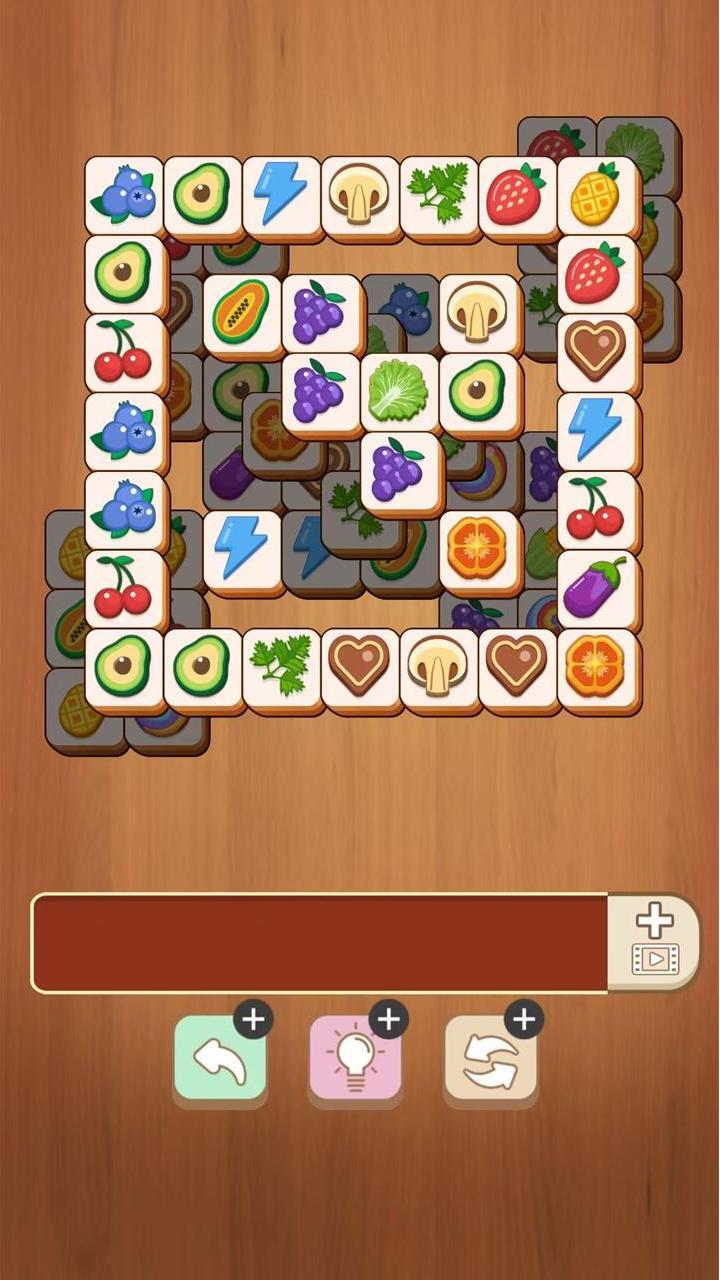Tap the uncovered eggplant tile

597,588
